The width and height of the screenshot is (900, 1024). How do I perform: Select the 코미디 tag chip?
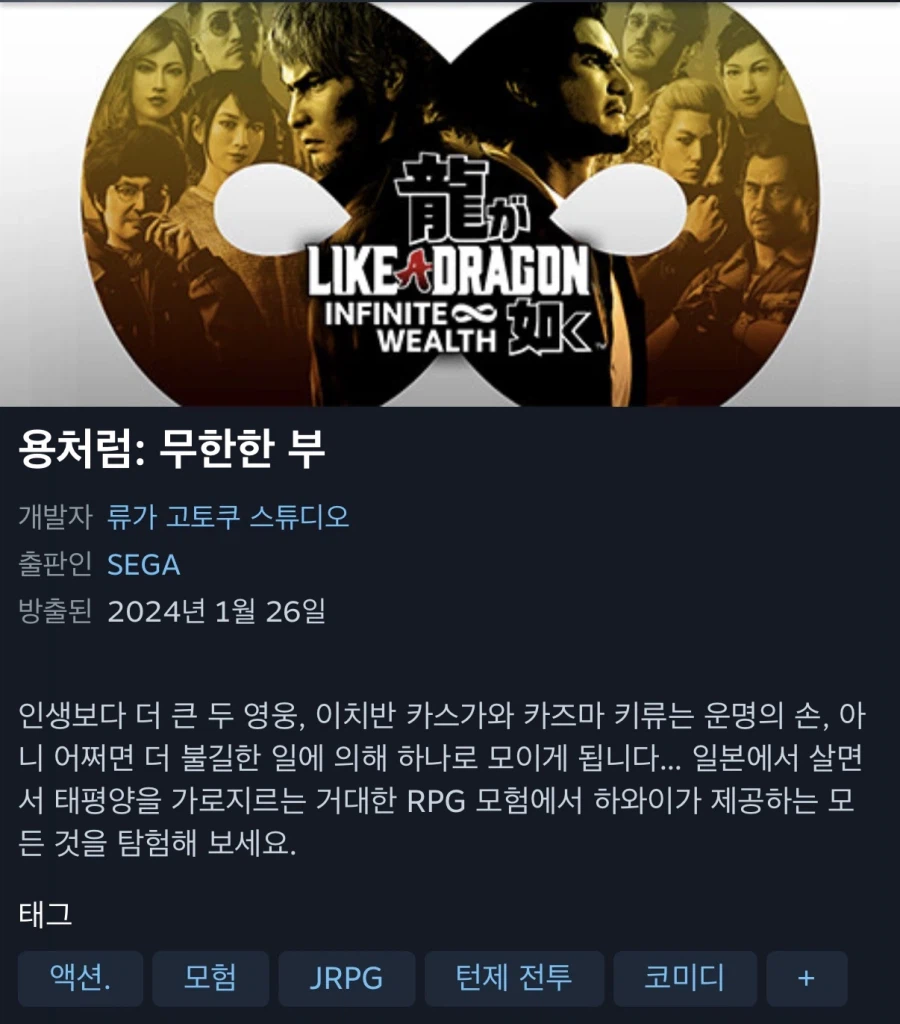point(684,978)
